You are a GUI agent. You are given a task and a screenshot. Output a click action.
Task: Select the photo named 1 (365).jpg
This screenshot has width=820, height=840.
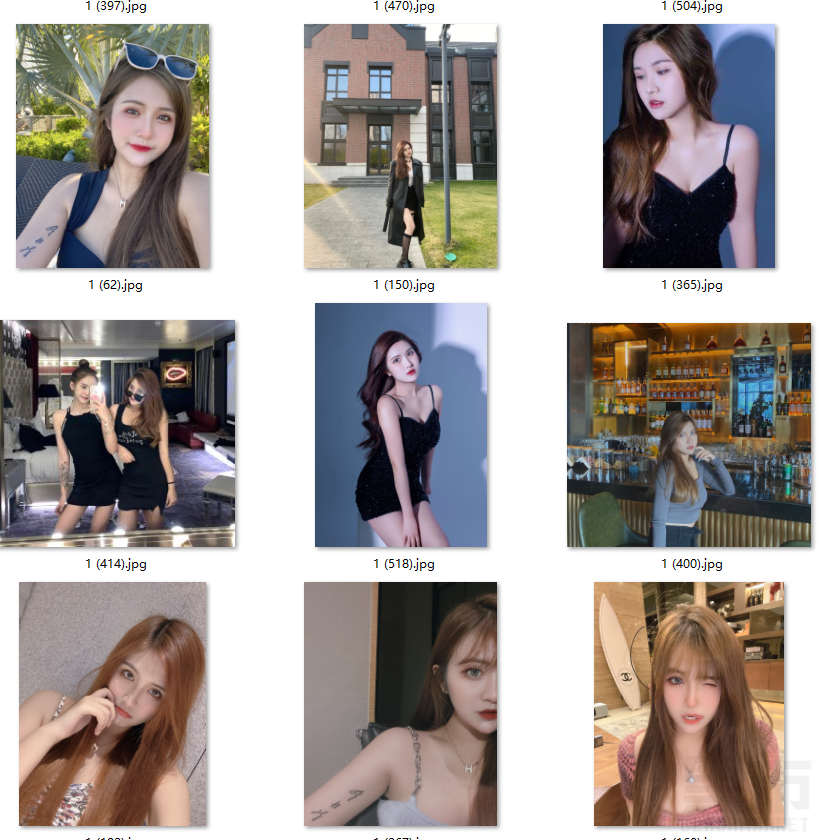pos(690,147)
